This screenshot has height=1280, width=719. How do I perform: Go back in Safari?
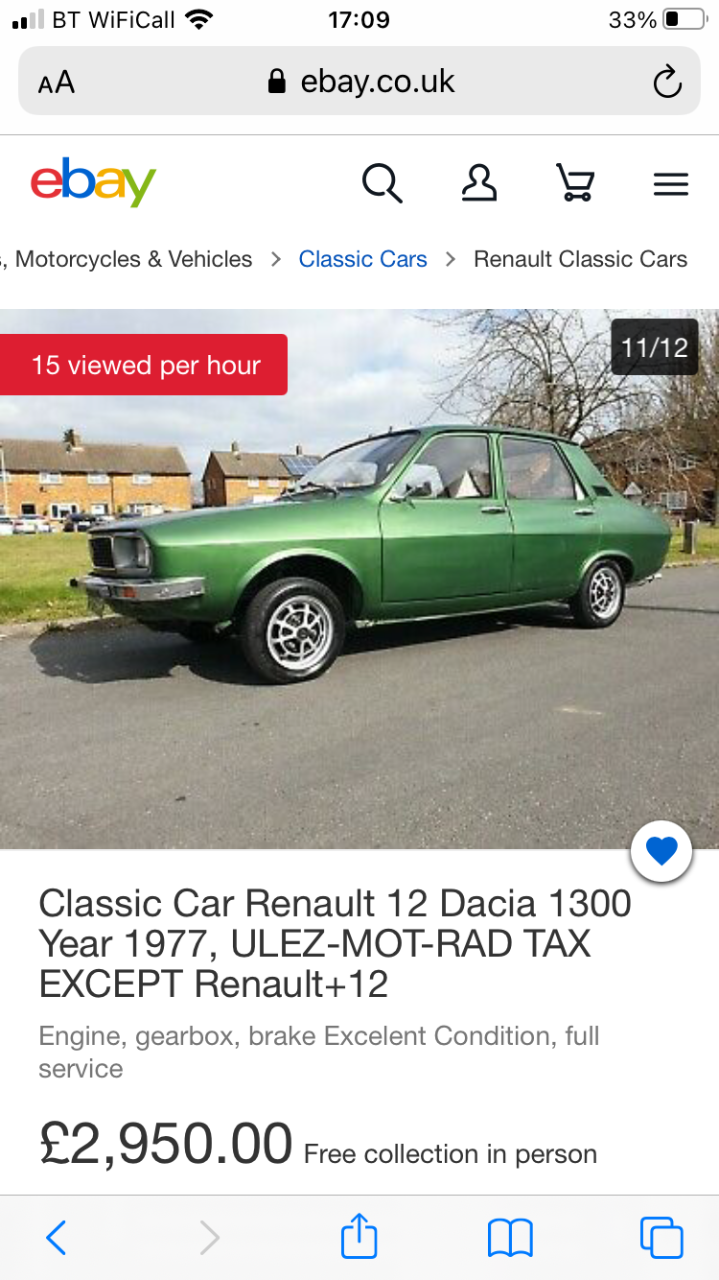click(57, 1238)
